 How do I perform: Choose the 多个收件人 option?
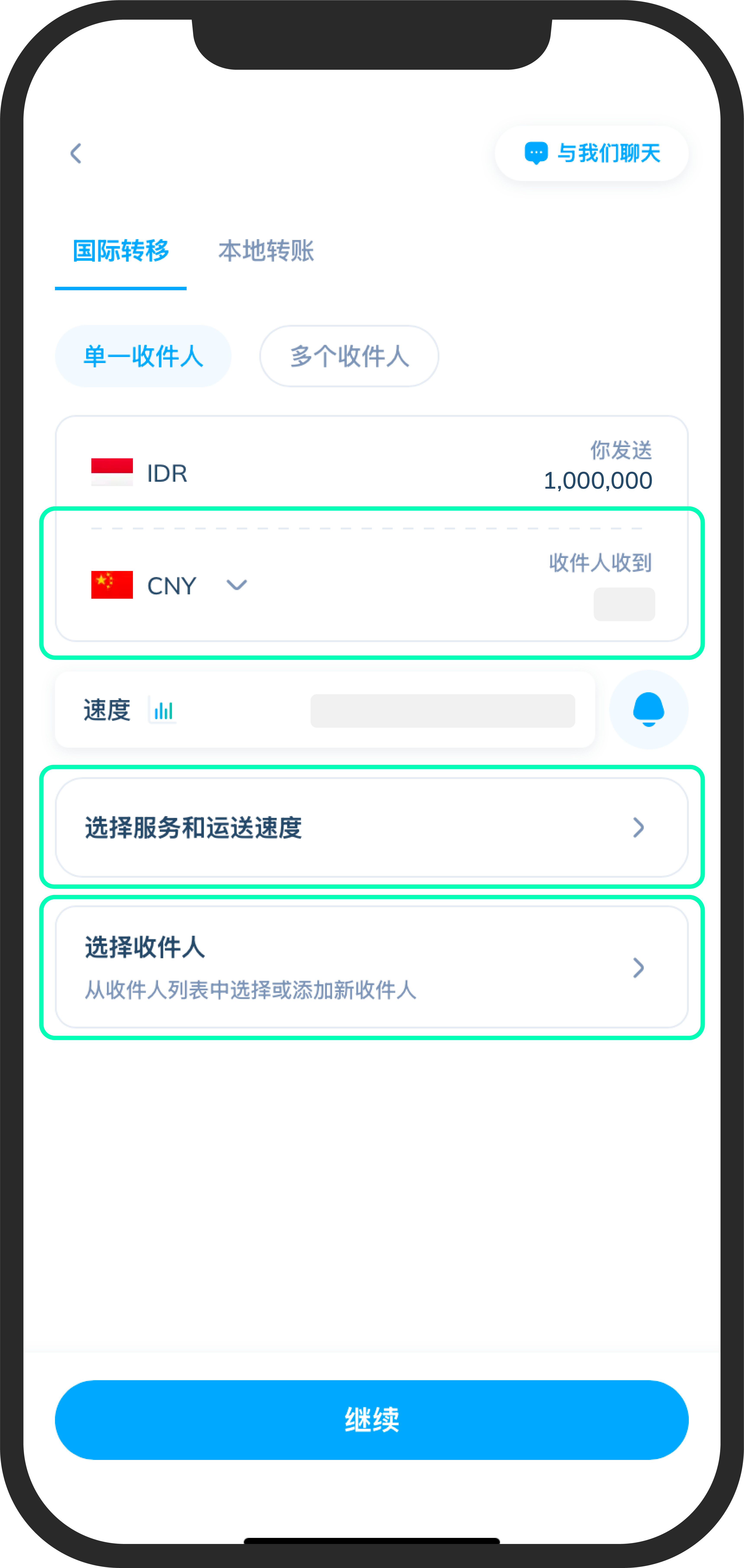tap(349, 356)
